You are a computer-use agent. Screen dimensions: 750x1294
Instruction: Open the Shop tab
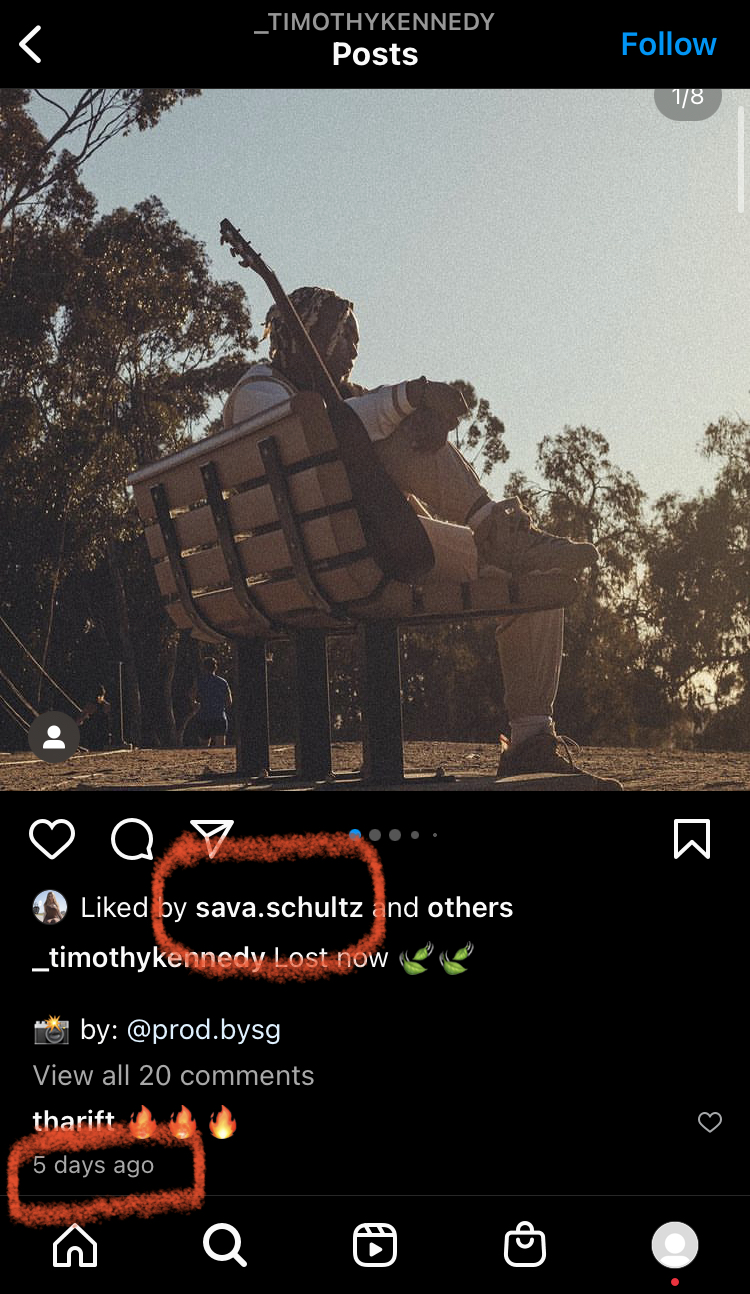pos(524,1245)
